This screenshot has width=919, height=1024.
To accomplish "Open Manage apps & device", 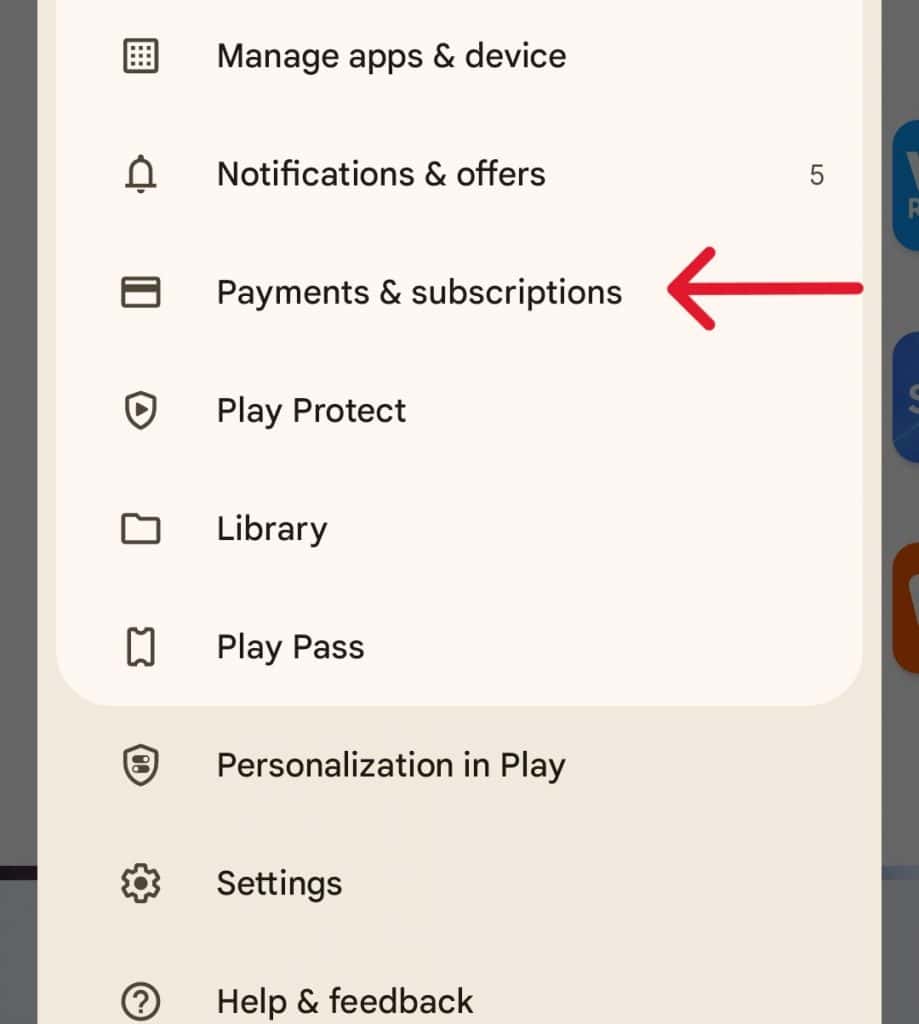I will pos(391,56).
